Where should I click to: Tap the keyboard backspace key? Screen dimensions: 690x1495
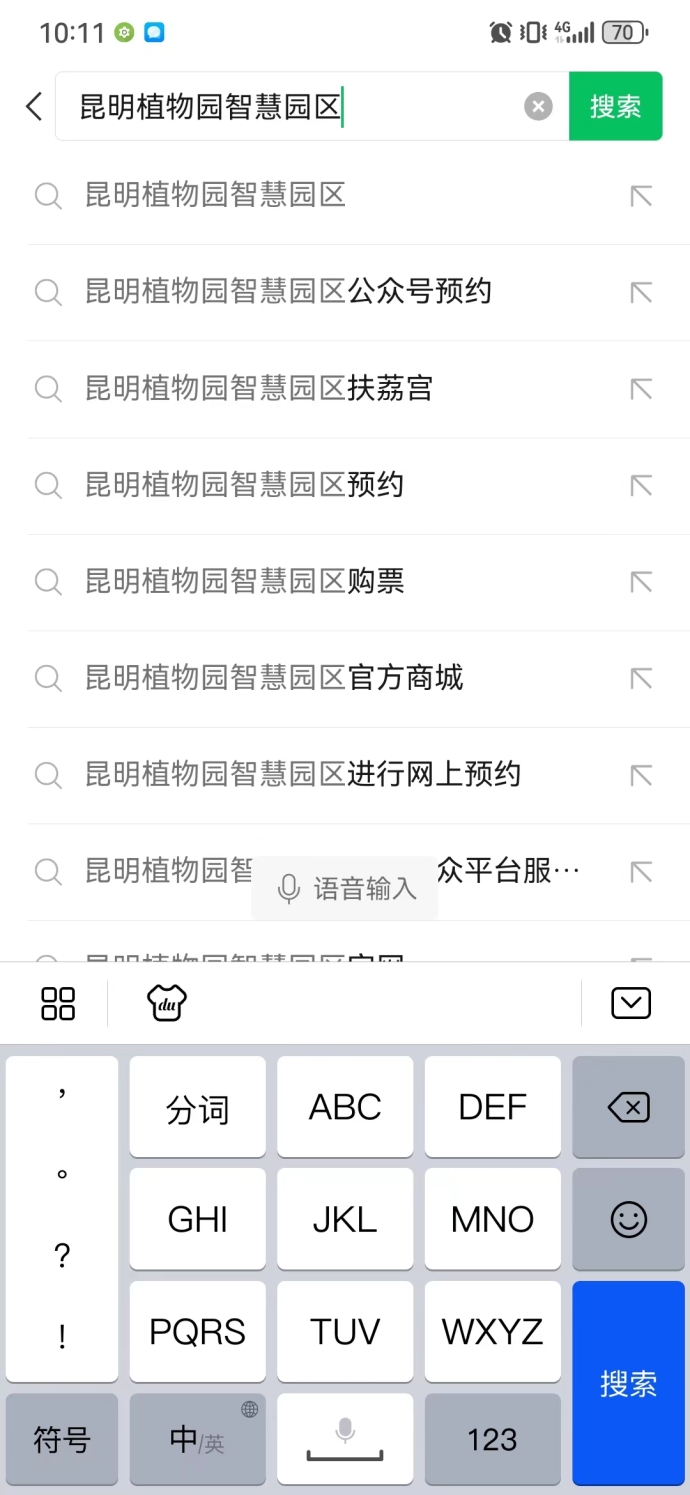628,1107
